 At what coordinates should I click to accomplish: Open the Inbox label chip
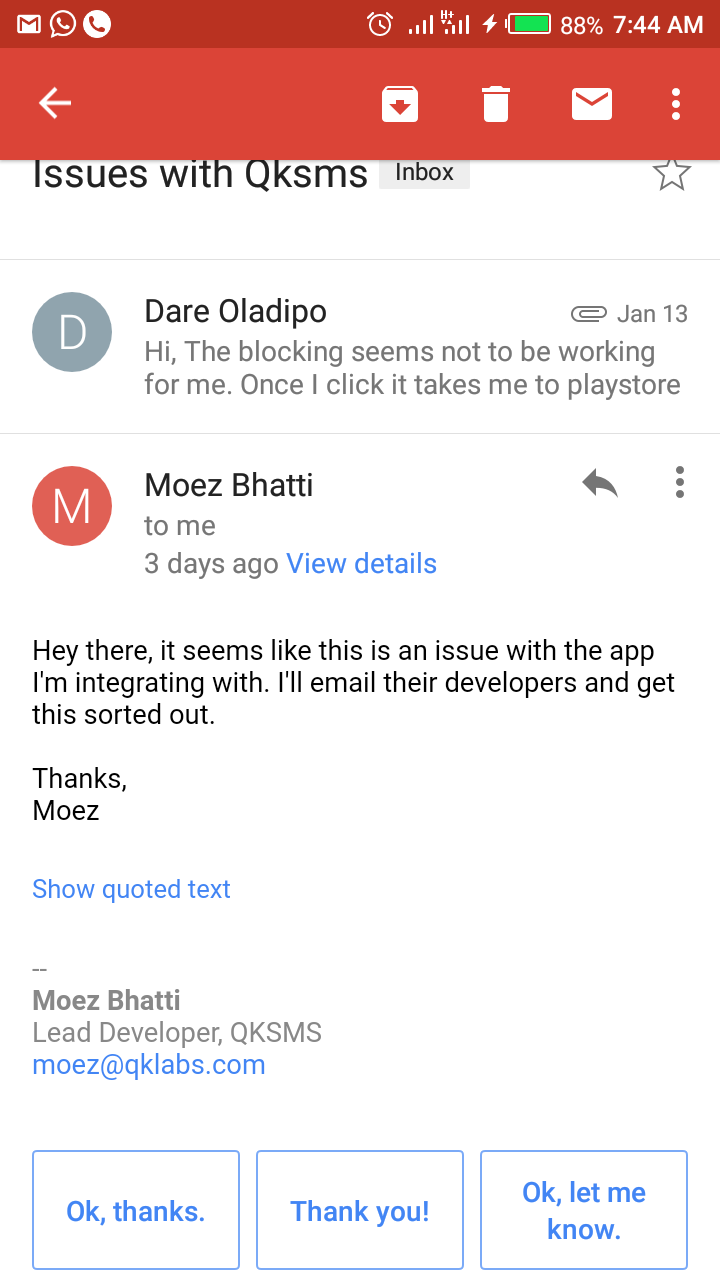click(424, 173)
